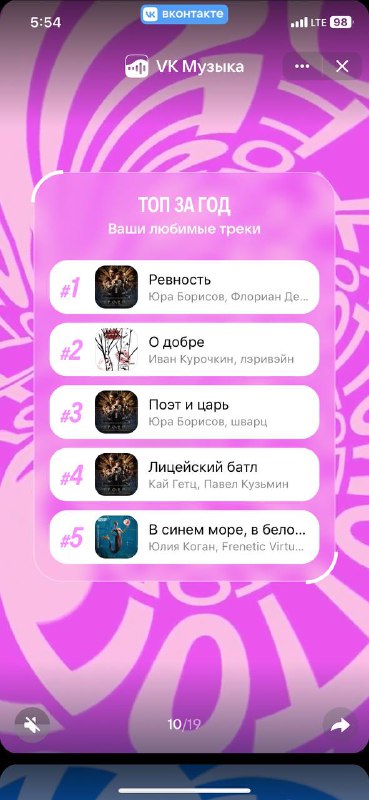369x800 pixels.
Task: Open the track Ревность
Action: (184, 287)
